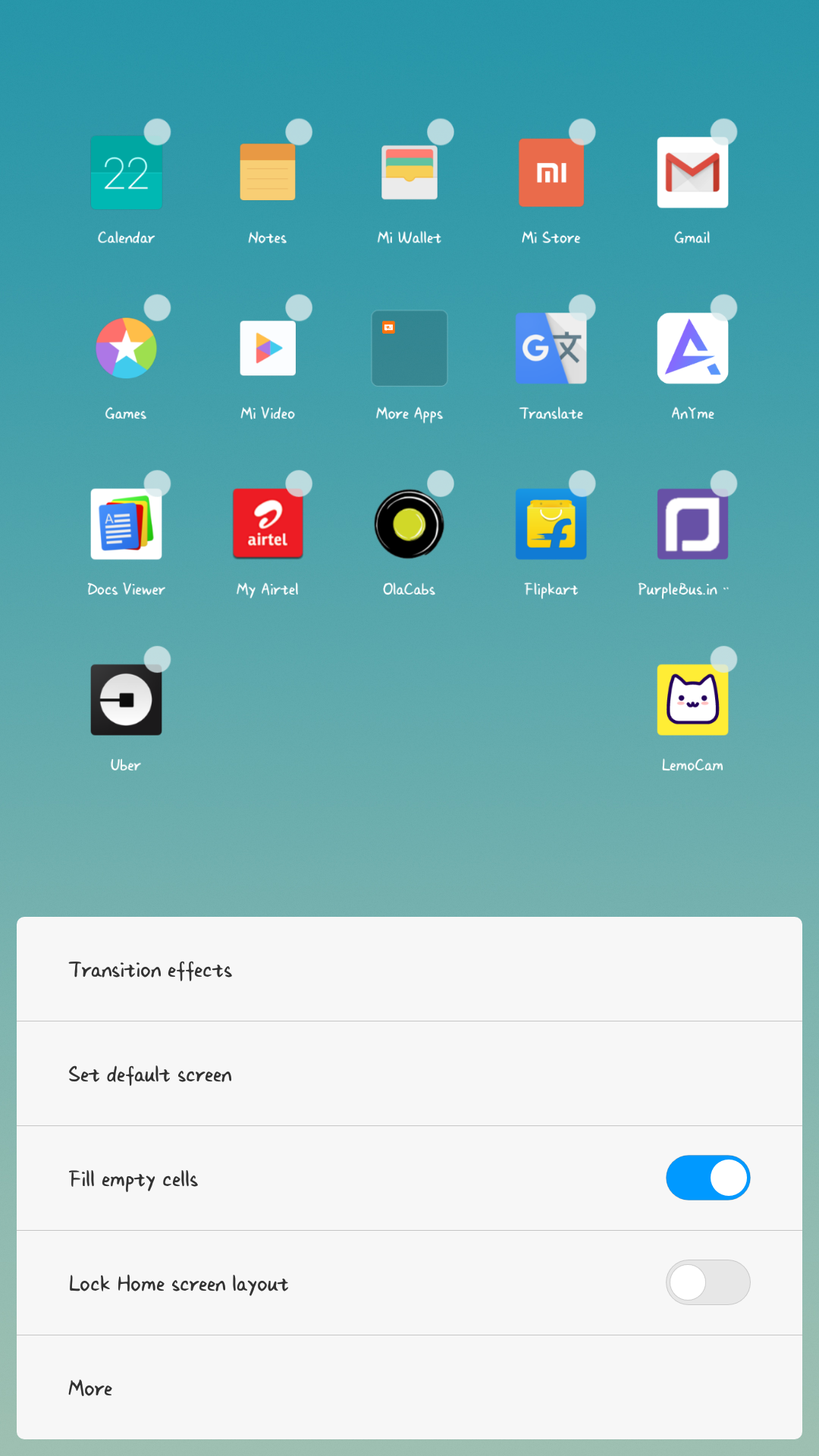Viewport: 819px width, 1456px height.
Task: Open the More settings row
Action: [409, 1388]
